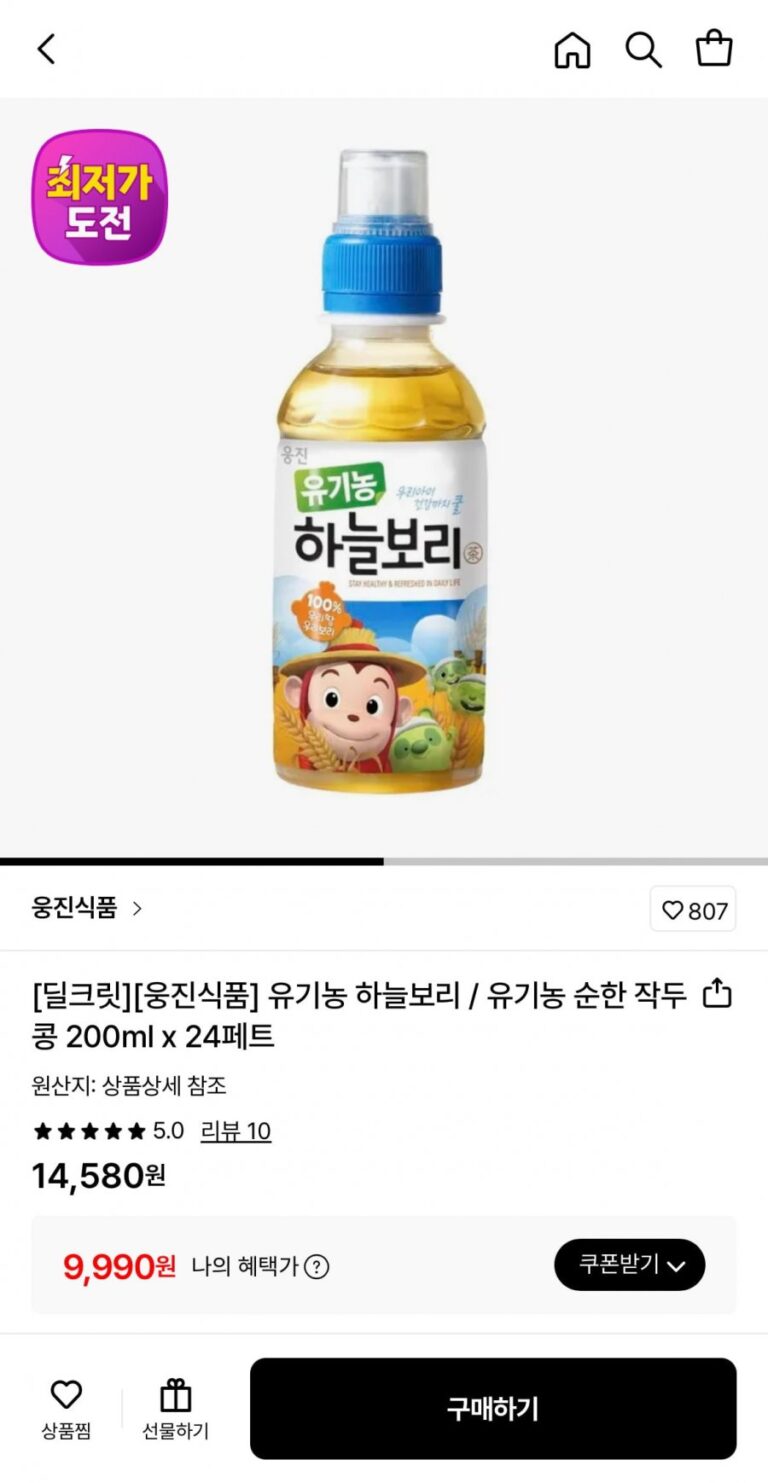The width and height of the screenshot is (768, 1483).
Task: Tap the 구매하기 purchase button
Action: (x=492, y=1408)
